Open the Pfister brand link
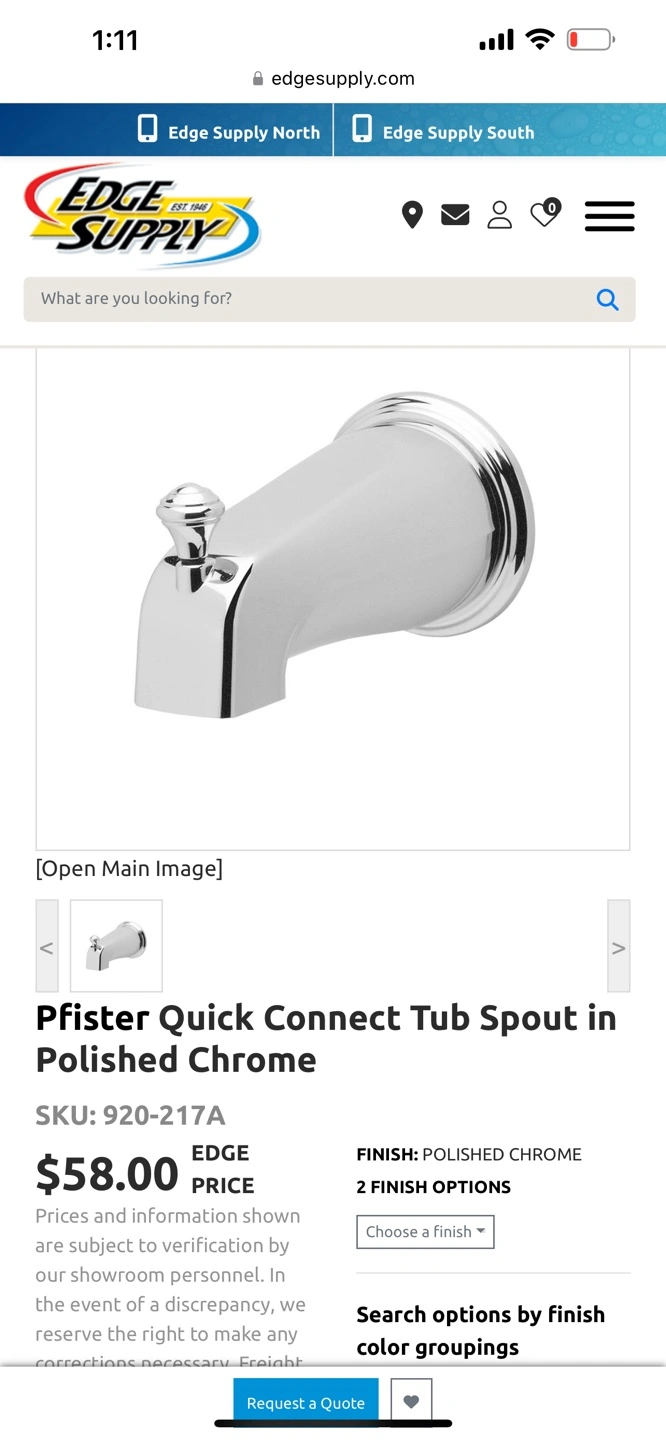The width and height of the screenshot is (666, 1440). pyautogui.click(x=92, y=1018)
